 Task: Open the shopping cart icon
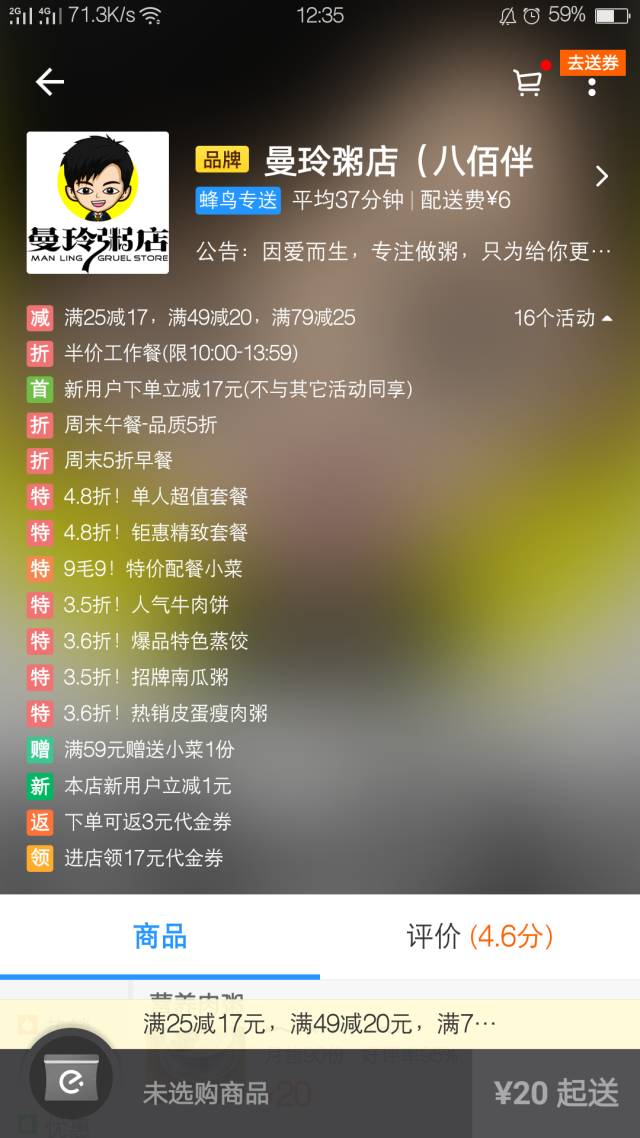tap(528, 83)
